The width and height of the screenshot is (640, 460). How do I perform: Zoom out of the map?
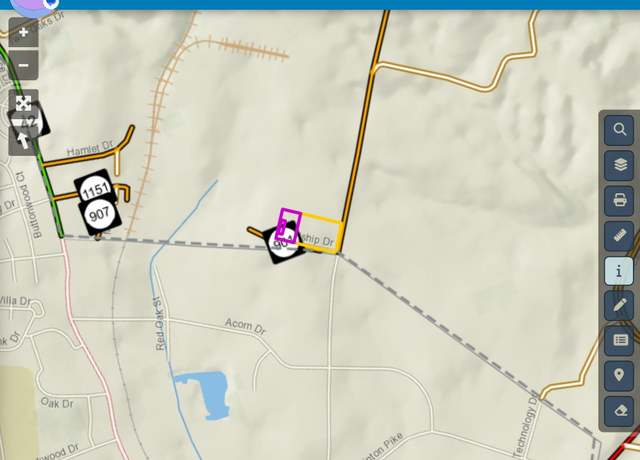23,66
